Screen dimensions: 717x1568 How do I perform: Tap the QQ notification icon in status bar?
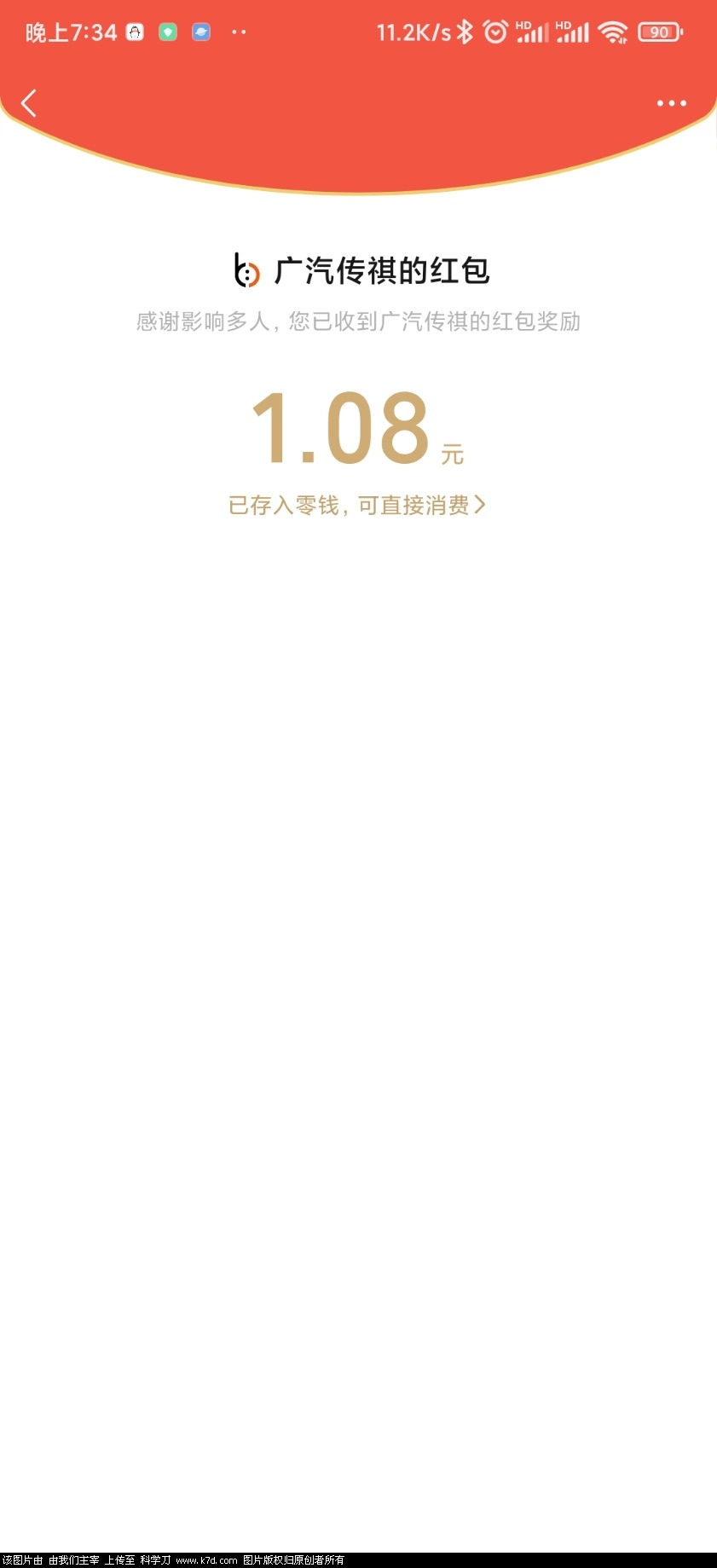[135, 31]
